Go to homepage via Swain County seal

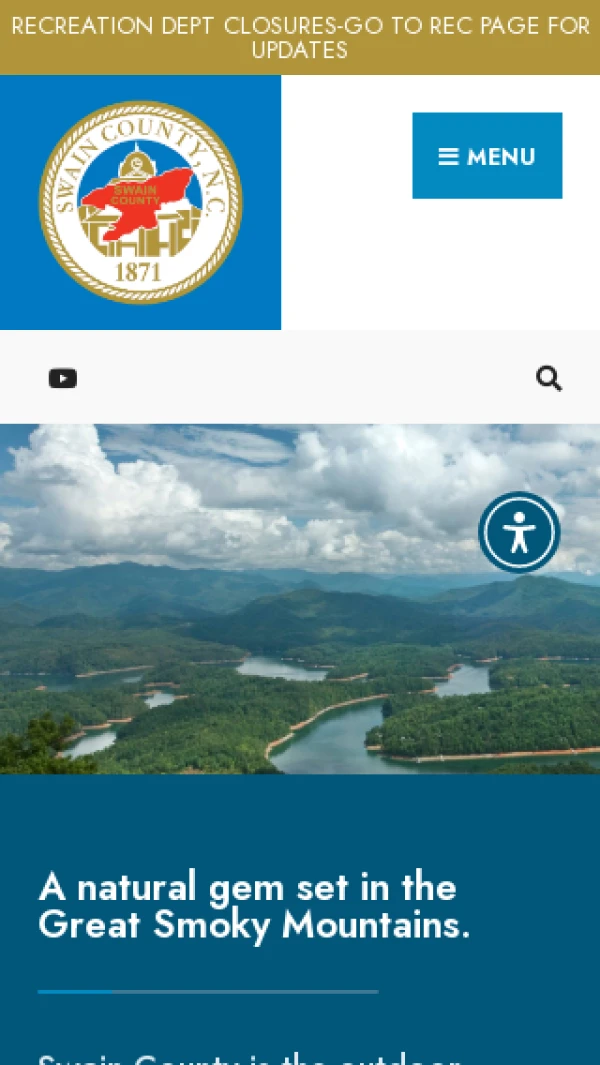pos(140,202)
